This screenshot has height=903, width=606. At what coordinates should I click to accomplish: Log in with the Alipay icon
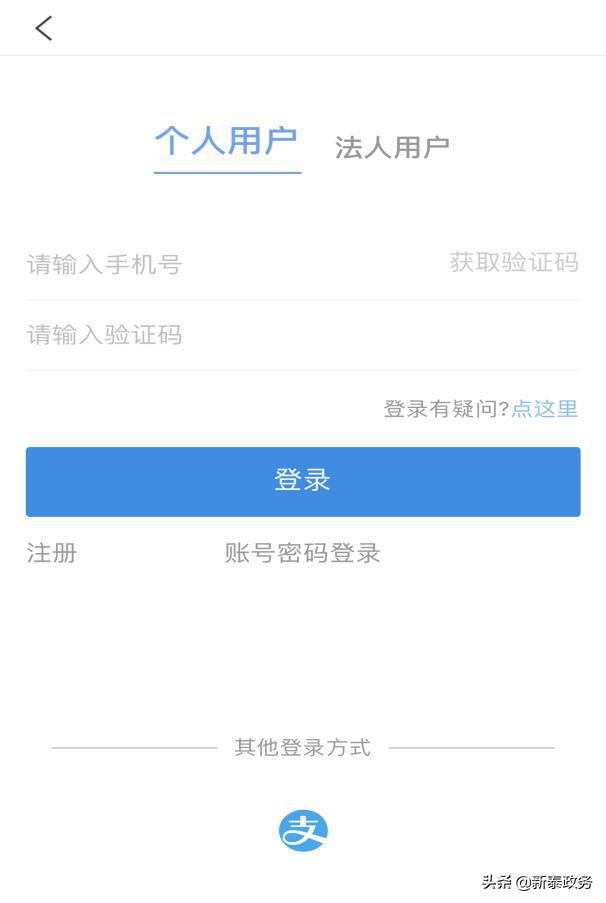(x=303, y=830)
